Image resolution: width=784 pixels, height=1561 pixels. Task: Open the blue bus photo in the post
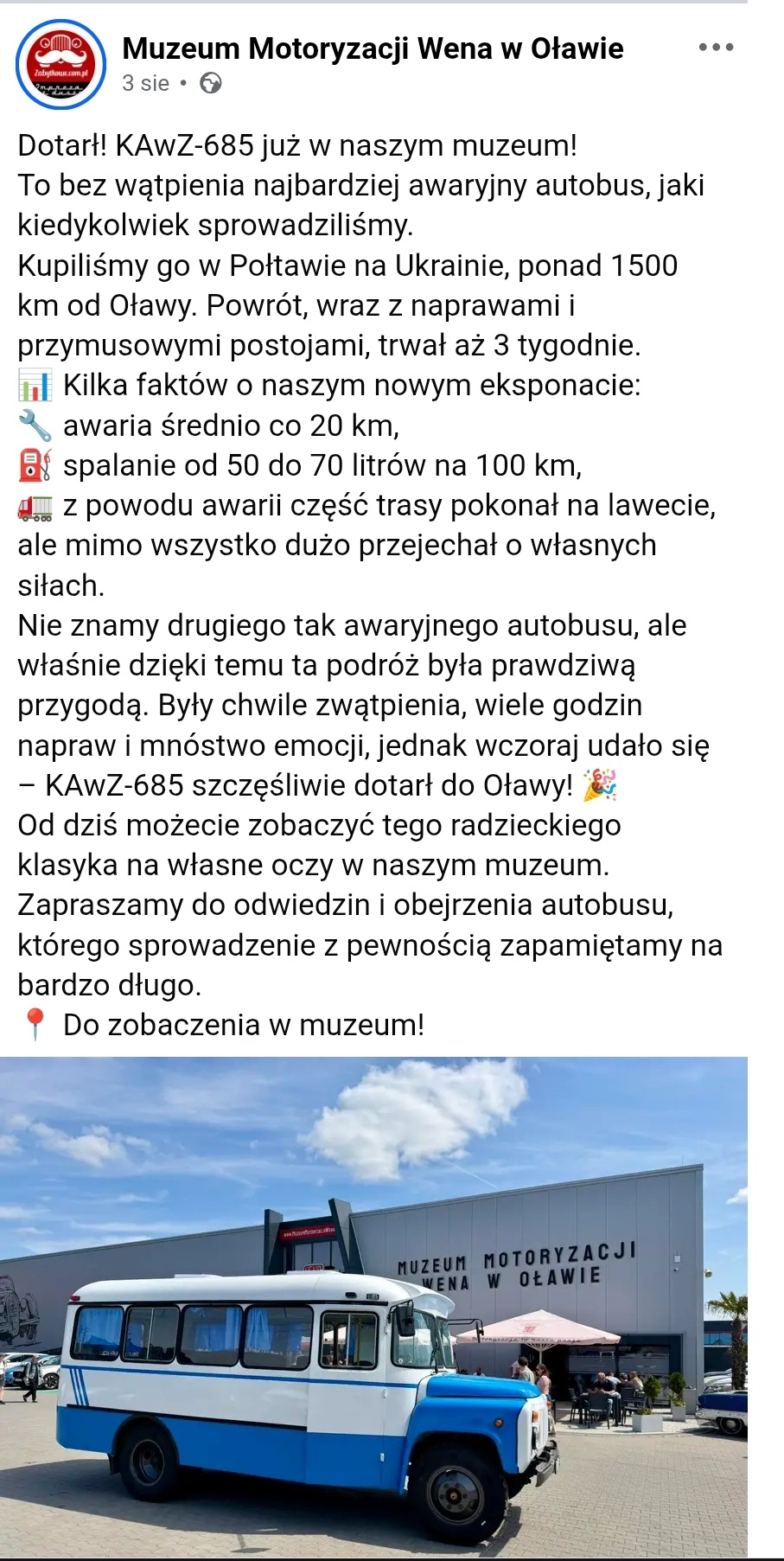coord(373,1307)
